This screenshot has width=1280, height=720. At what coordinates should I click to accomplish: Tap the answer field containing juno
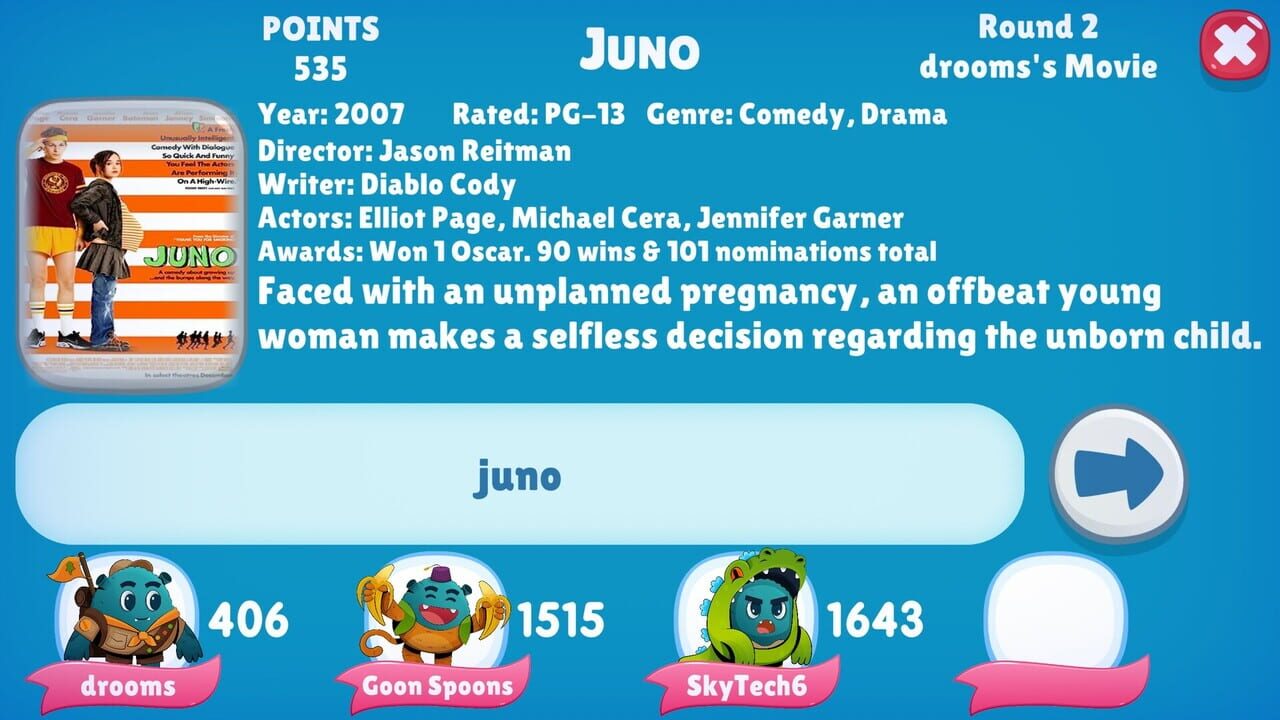519,475
